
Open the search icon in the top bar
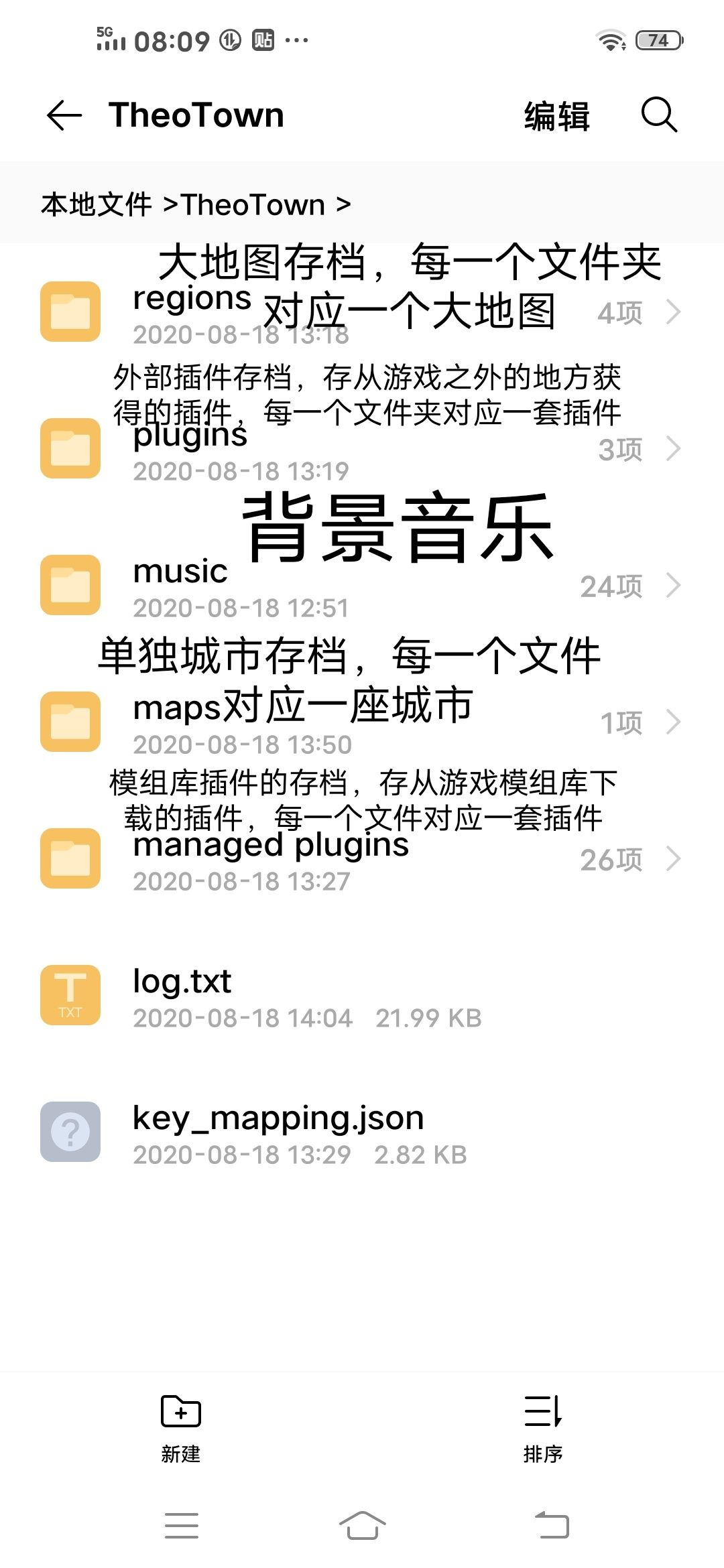tap(660, 115)
